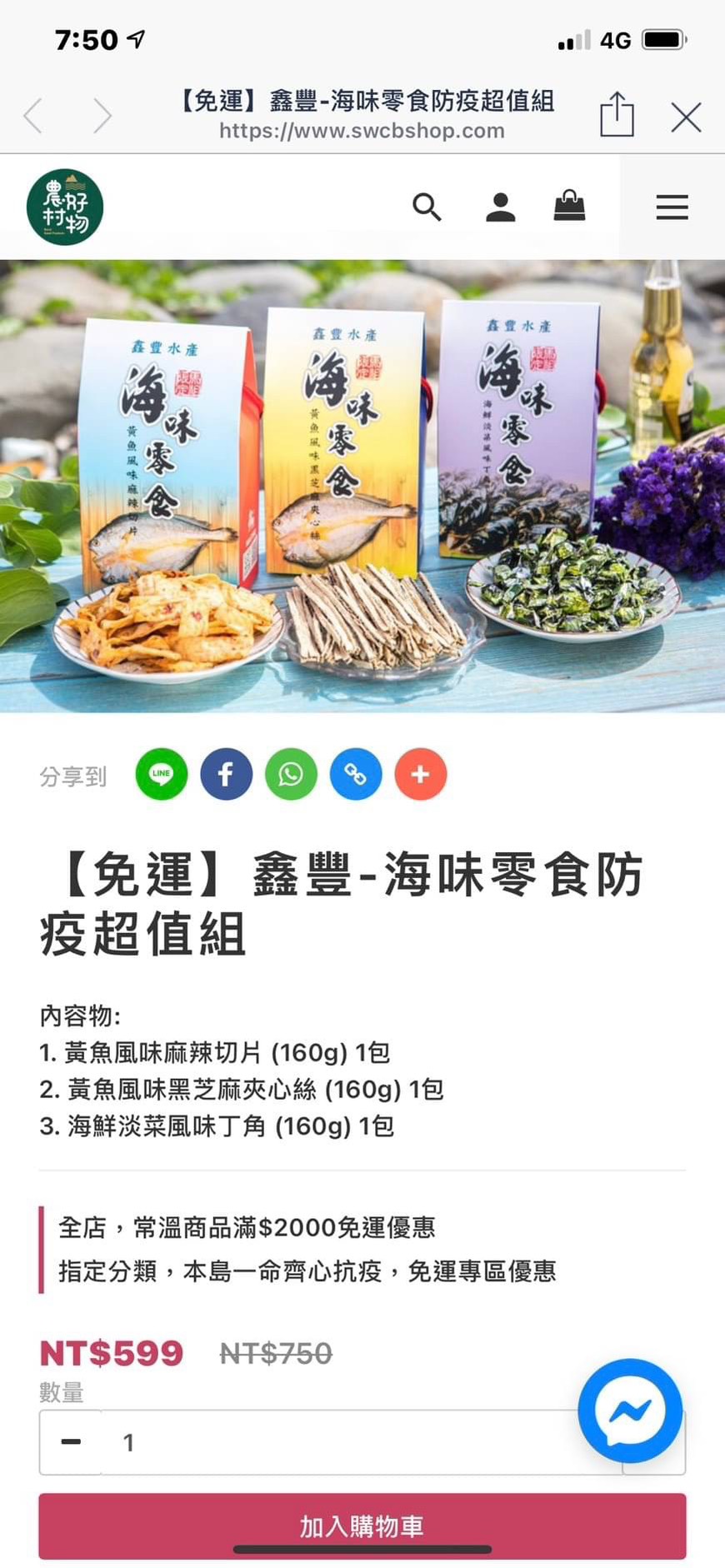Go back to previous page
Image resolution: width=725 pixels, height=1568 pixels.
pos(33,116)
